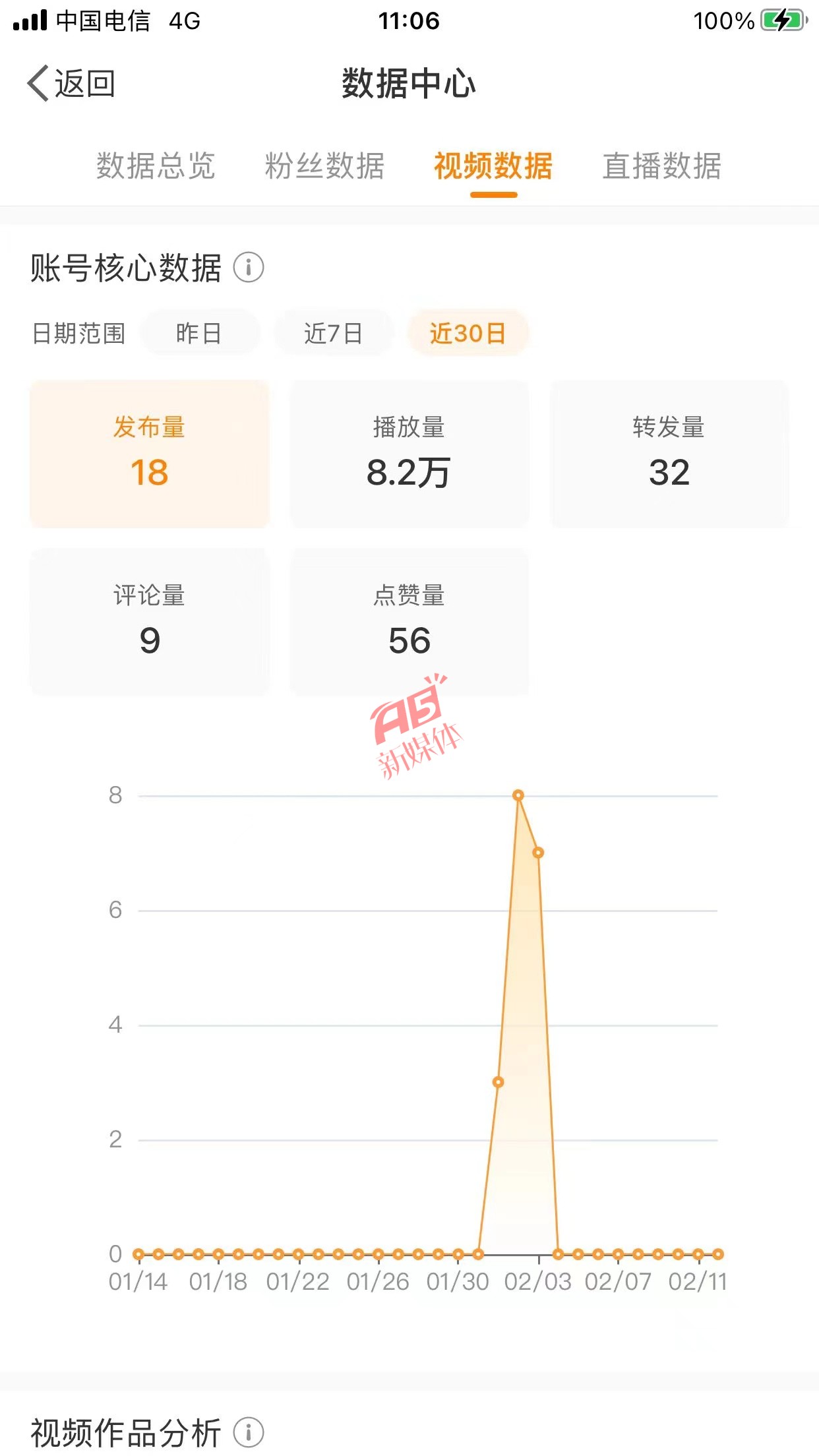Screen dimensions: 819x1456
Task: View the 转发量 metric card
Action: [669, 454]
